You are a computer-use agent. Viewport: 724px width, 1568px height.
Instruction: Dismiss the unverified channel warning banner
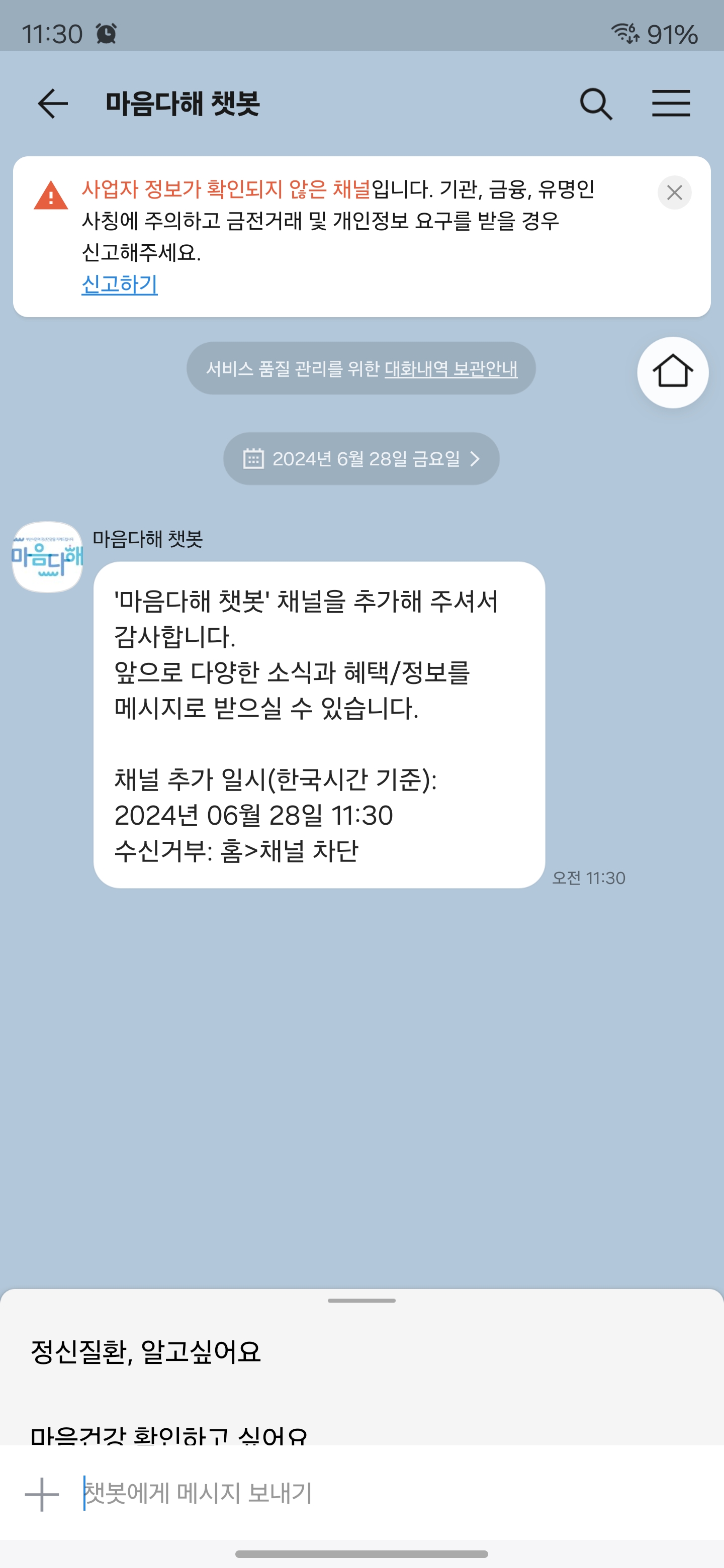click(674, 193)
